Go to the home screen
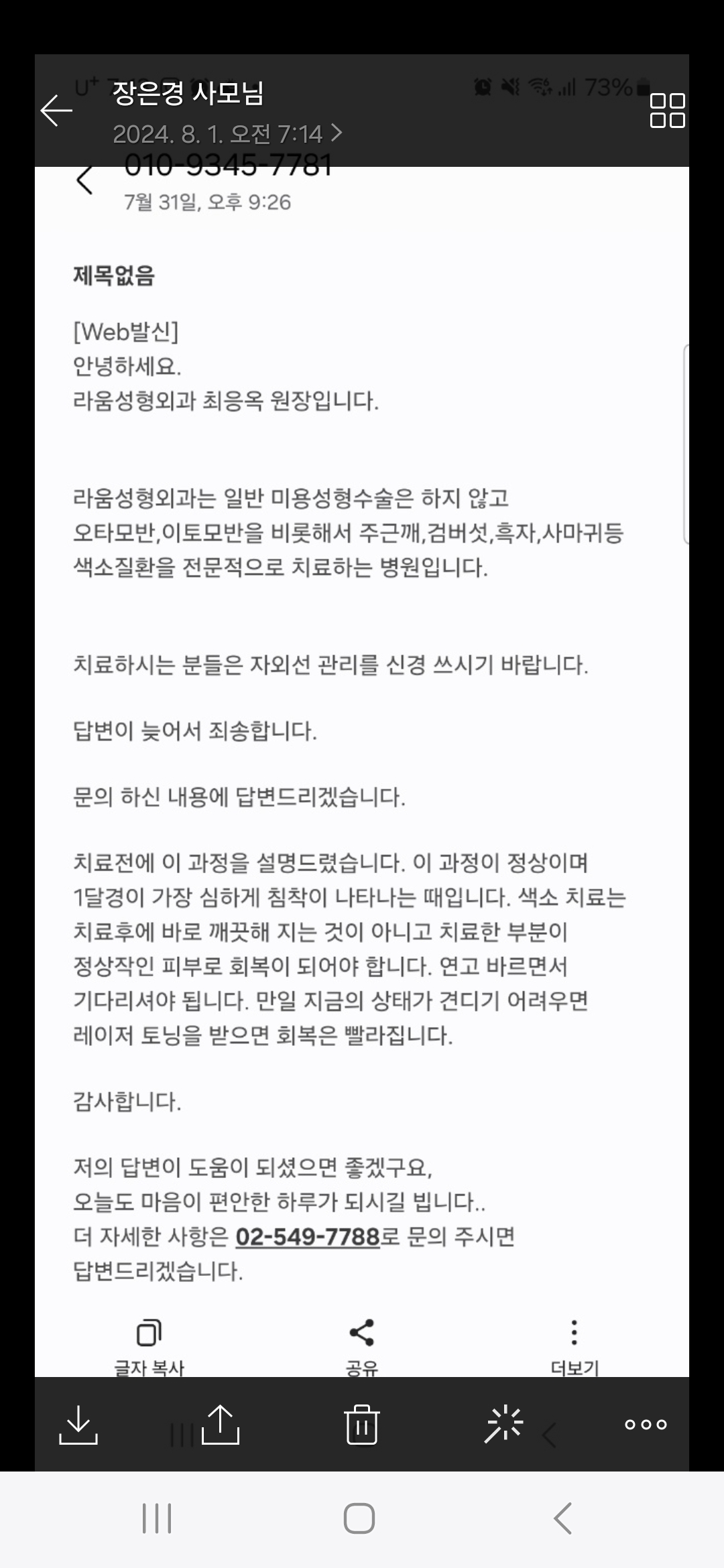 359,1518
